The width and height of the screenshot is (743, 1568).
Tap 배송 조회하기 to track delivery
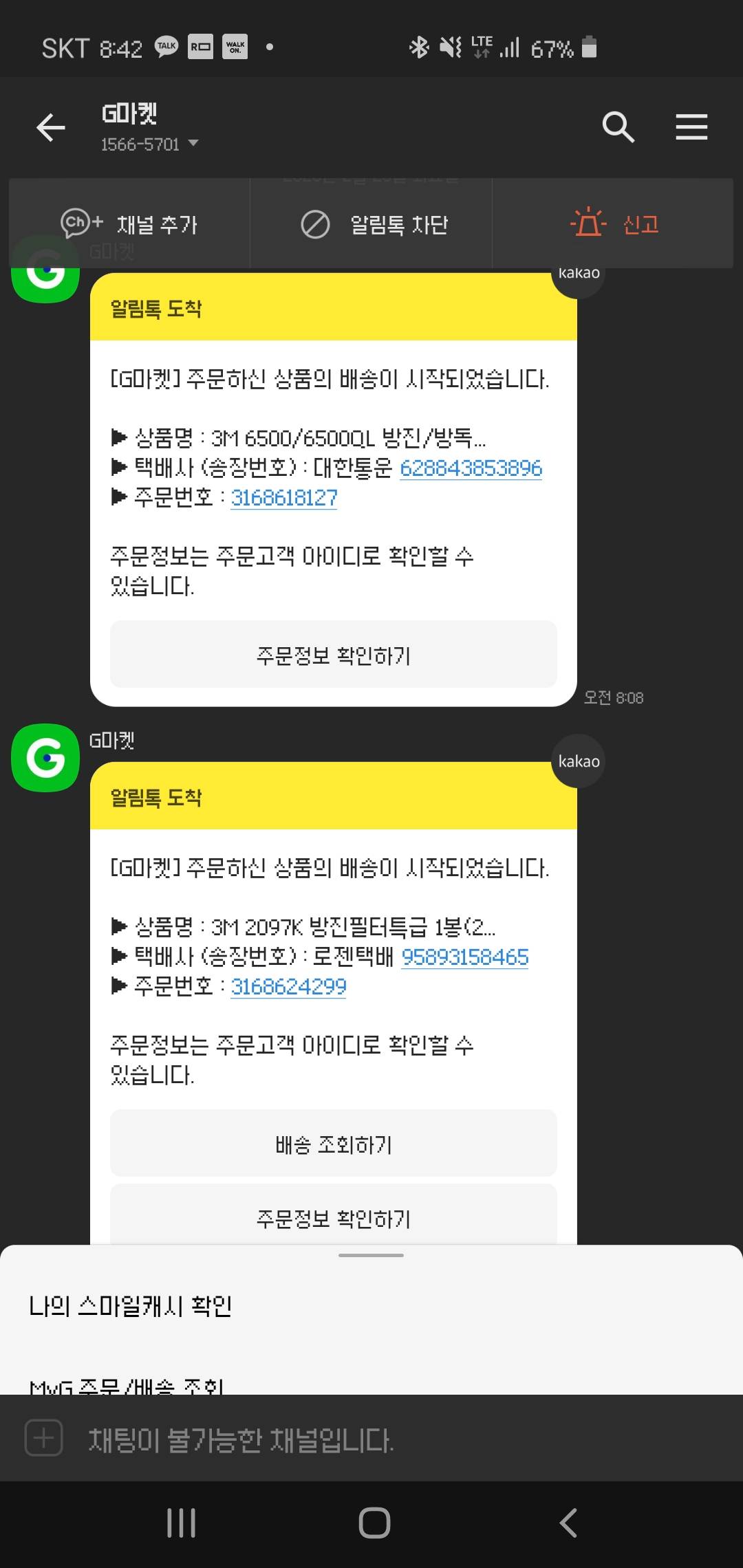[x=333, y=1144]
